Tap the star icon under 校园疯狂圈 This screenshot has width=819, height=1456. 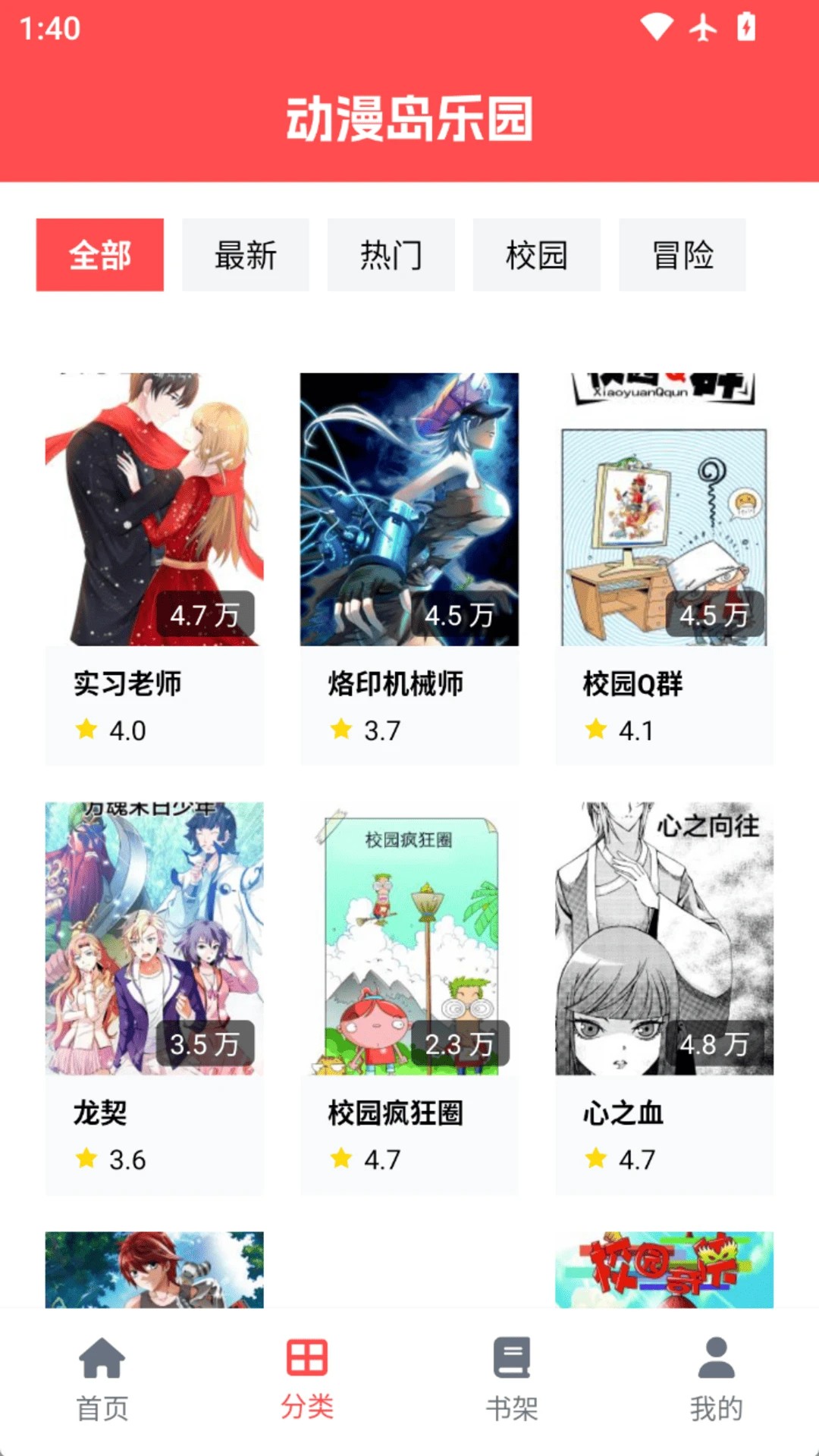pyautogui.click(x=341, y=1159)
